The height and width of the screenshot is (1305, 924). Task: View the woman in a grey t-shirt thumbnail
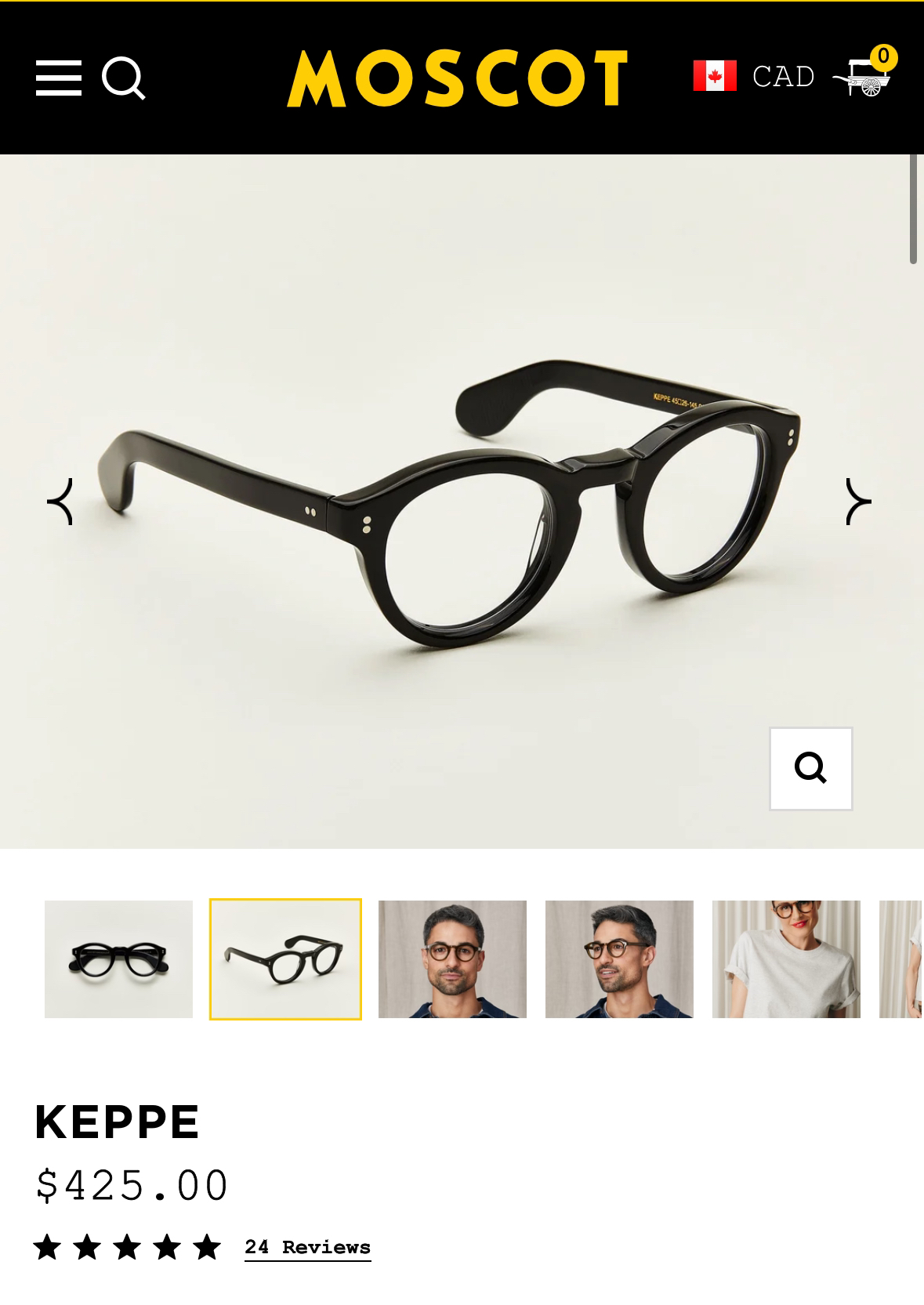click(x=786, y=959)
